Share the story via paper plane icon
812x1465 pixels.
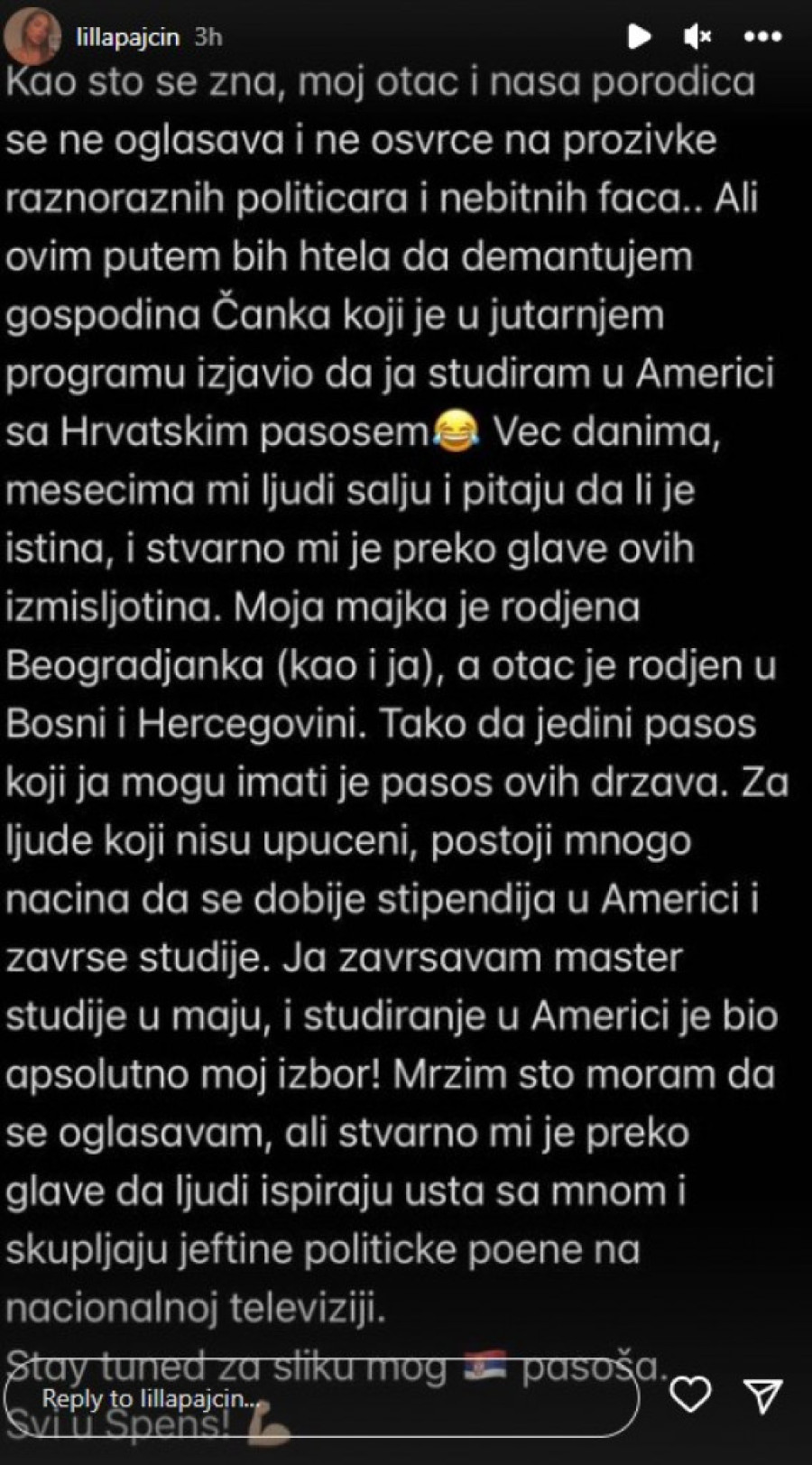pos(763,1395)
